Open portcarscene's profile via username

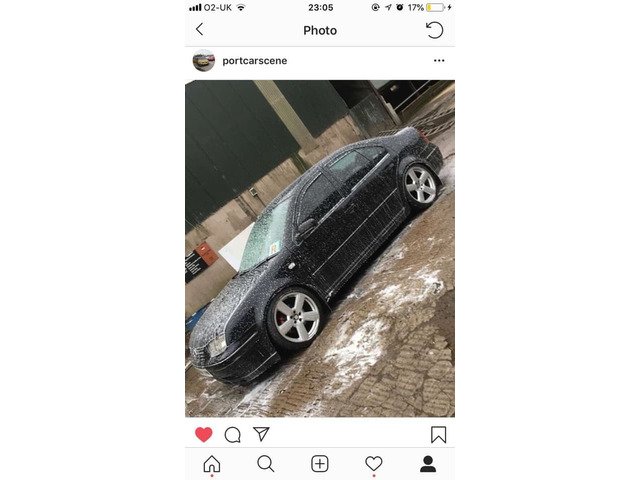click(x=254, y=61)
